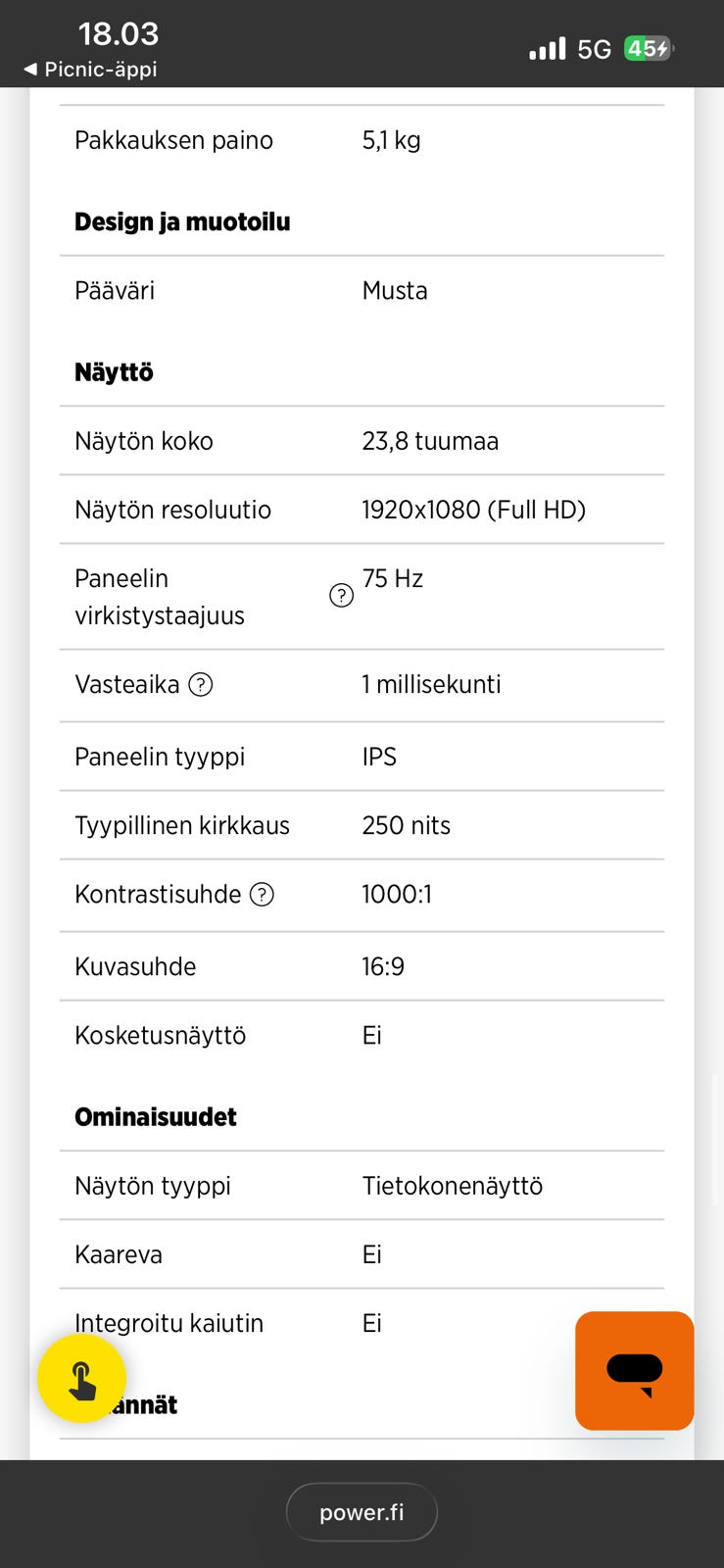Tap the yellow accessibility touch icon
This screenshot has width=724, height=1568.
pyautogui.click(x=82, y=1378)
